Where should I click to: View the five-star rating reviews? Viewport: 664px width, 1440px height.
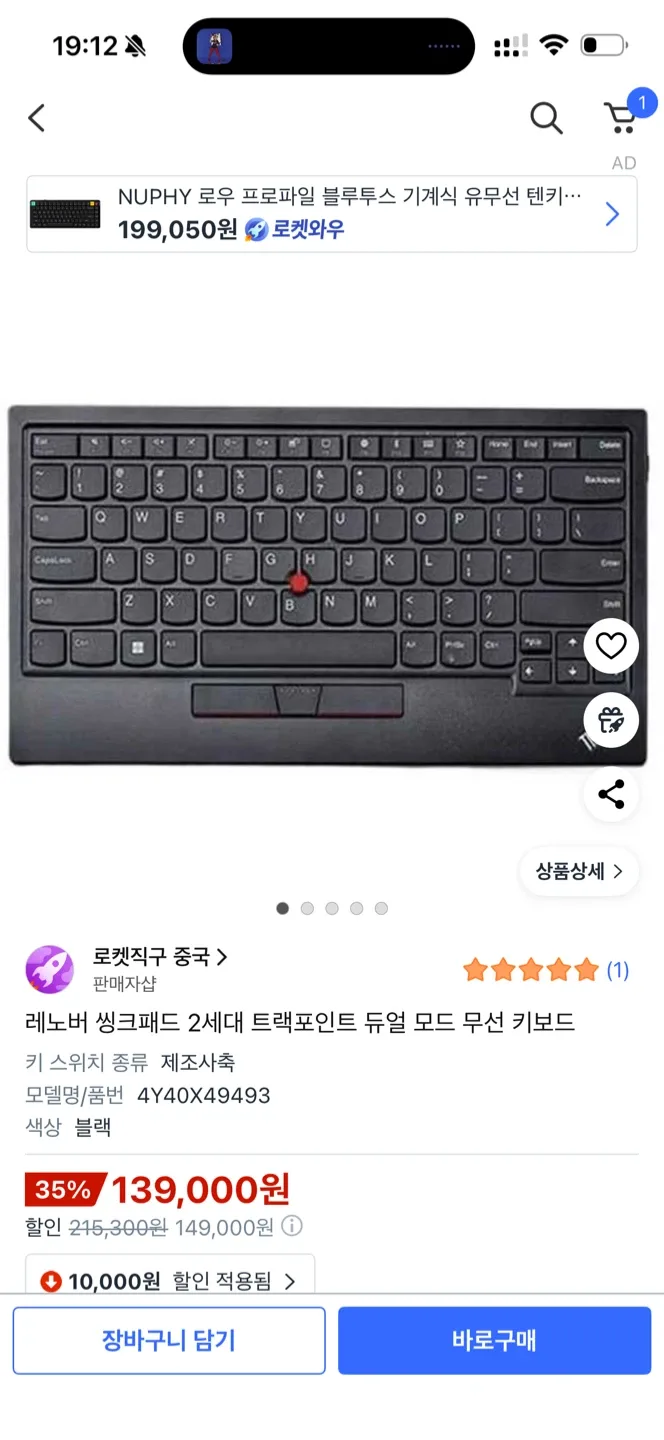(x=545, y=970)
